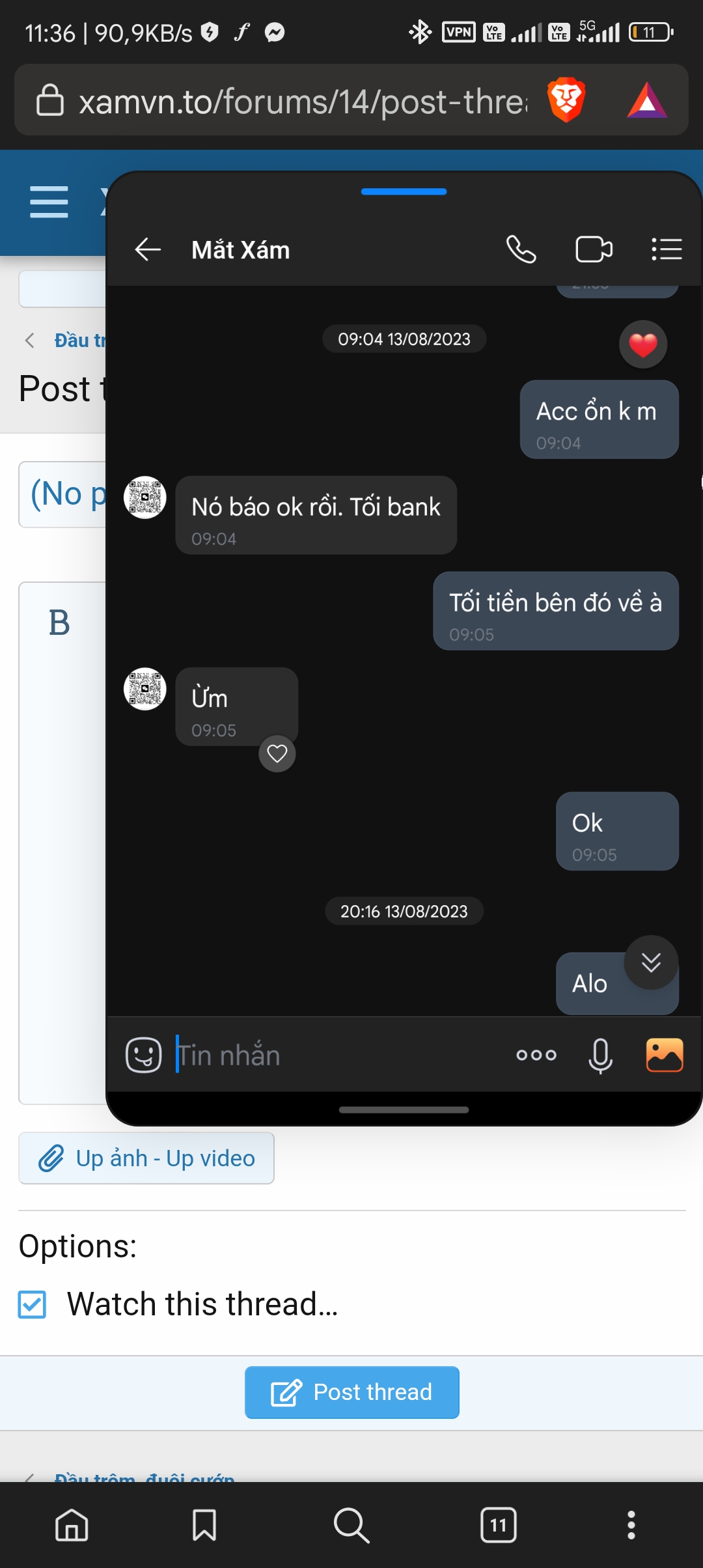Image resolution: width=703 pixels, height=1568 pixels.
Task: Record a voice message with microphone
Action: (600, 1055)
